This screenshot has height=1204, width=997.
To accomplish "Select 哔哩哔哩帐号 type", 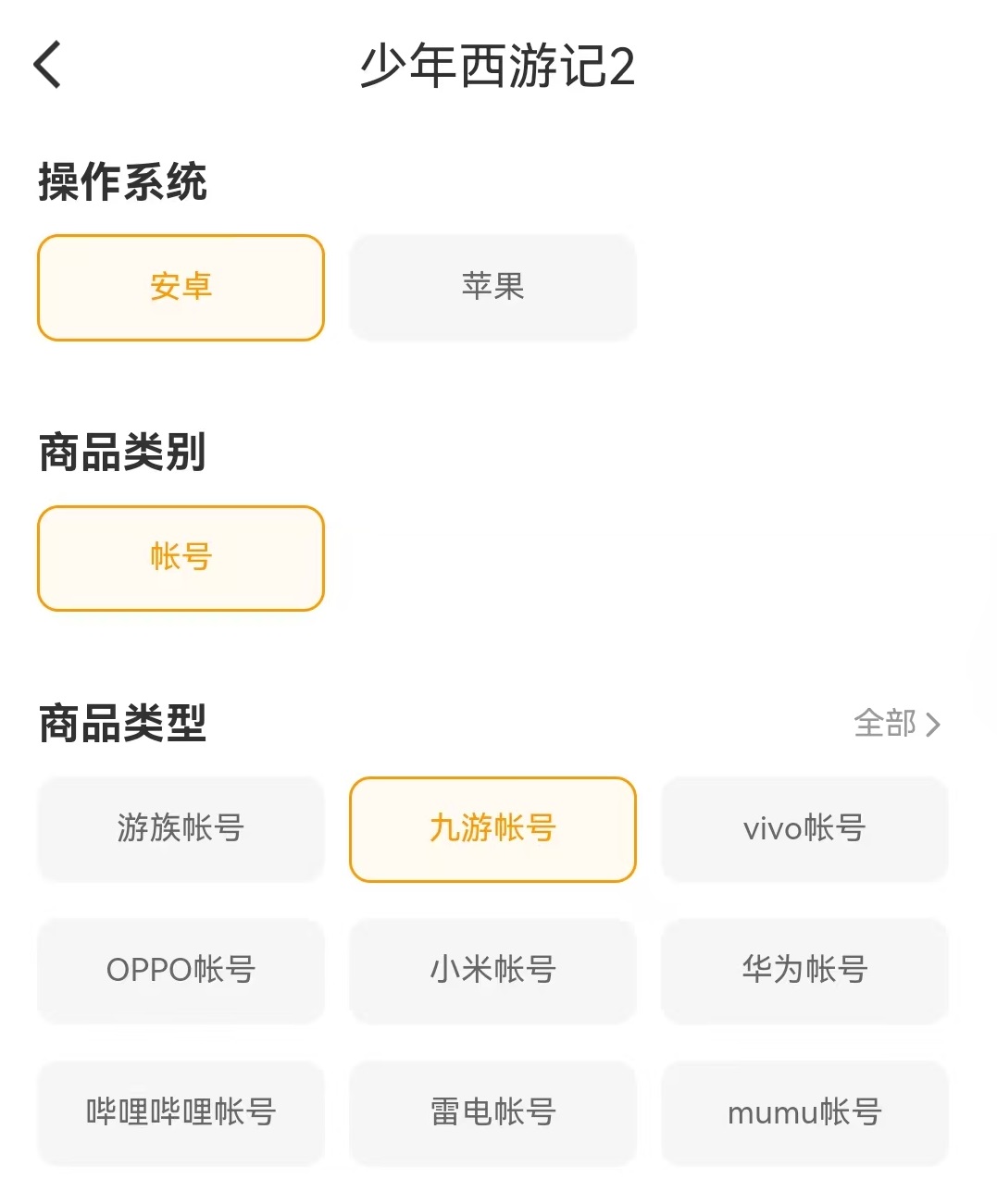I will point(181,1112).
